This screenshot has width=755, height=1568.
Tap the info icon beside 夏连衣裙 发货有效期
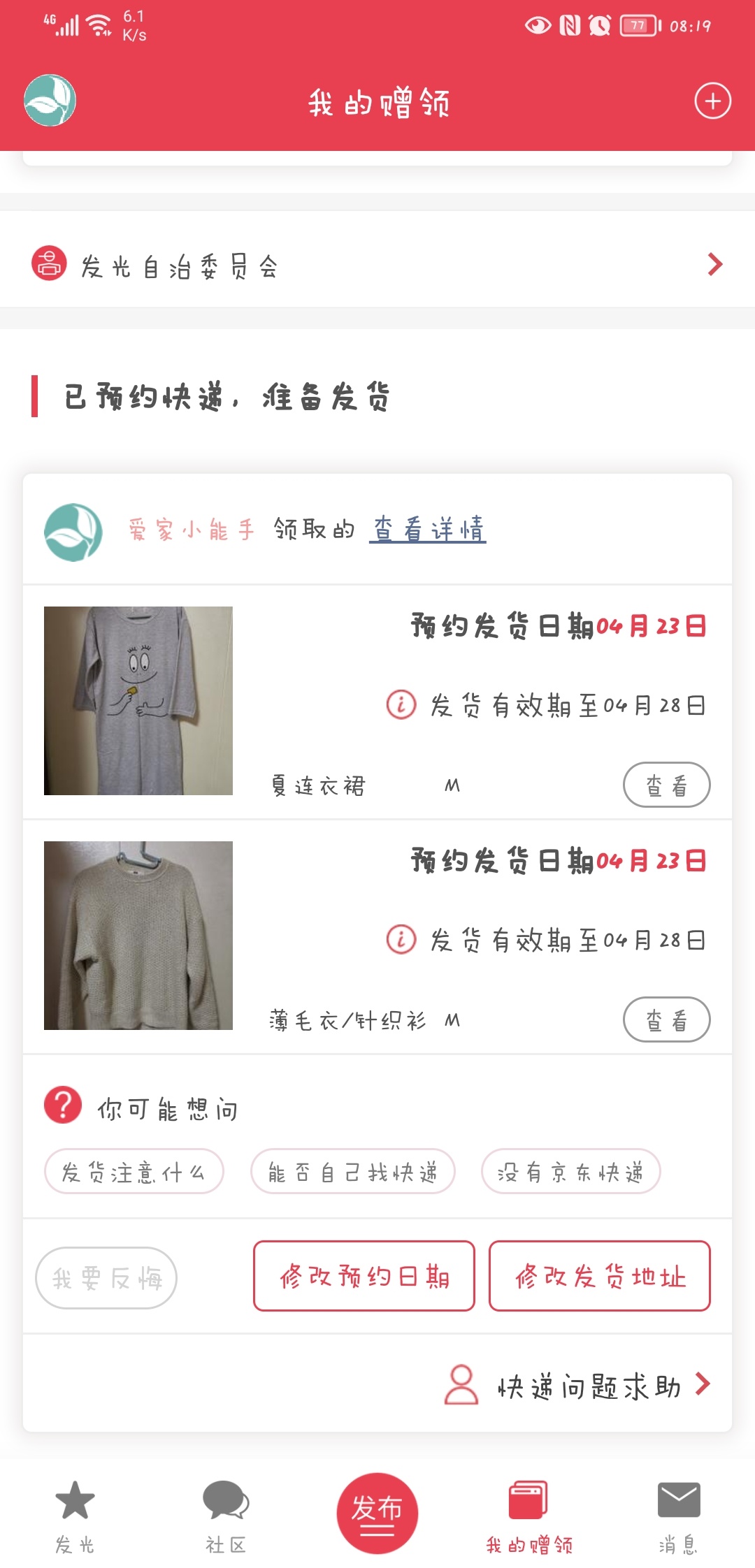[x=401, y=705]
